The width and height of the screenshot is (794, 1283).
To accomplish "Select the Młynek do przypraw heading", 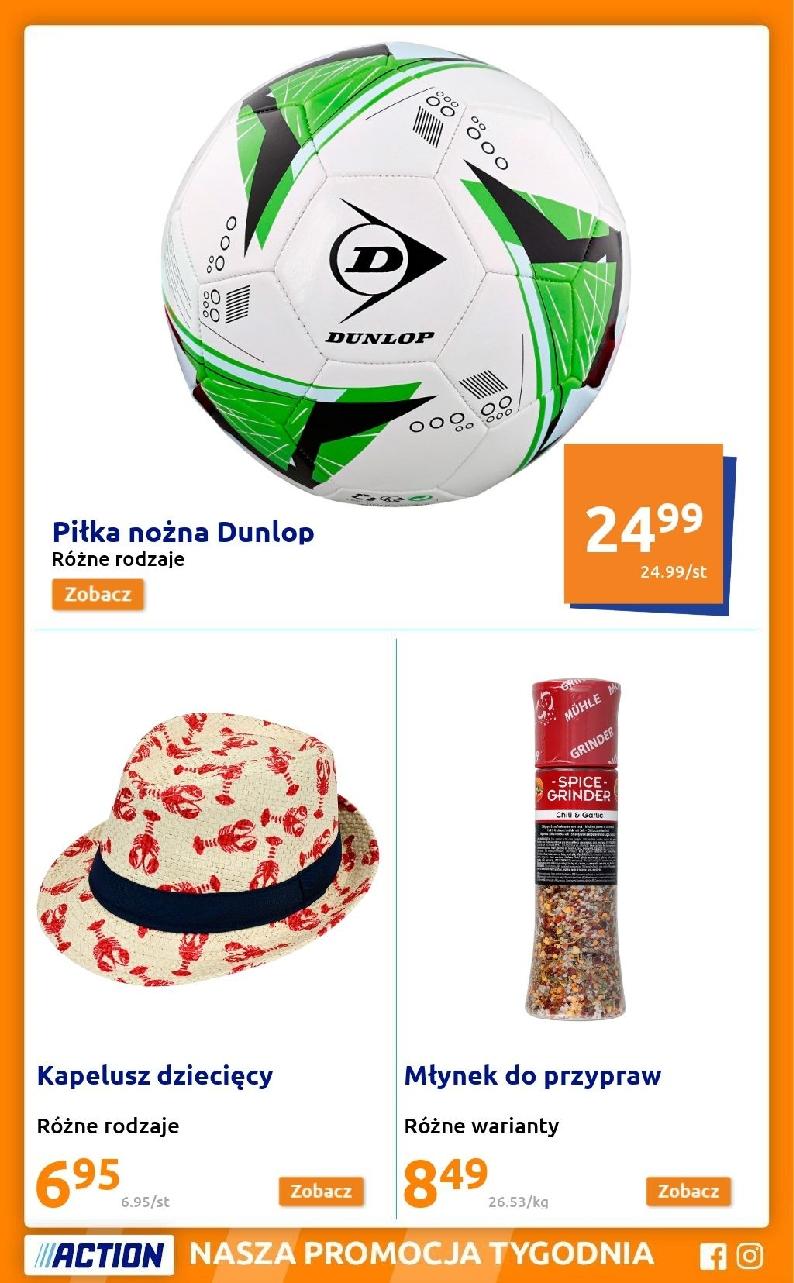I will [534, 1077].
